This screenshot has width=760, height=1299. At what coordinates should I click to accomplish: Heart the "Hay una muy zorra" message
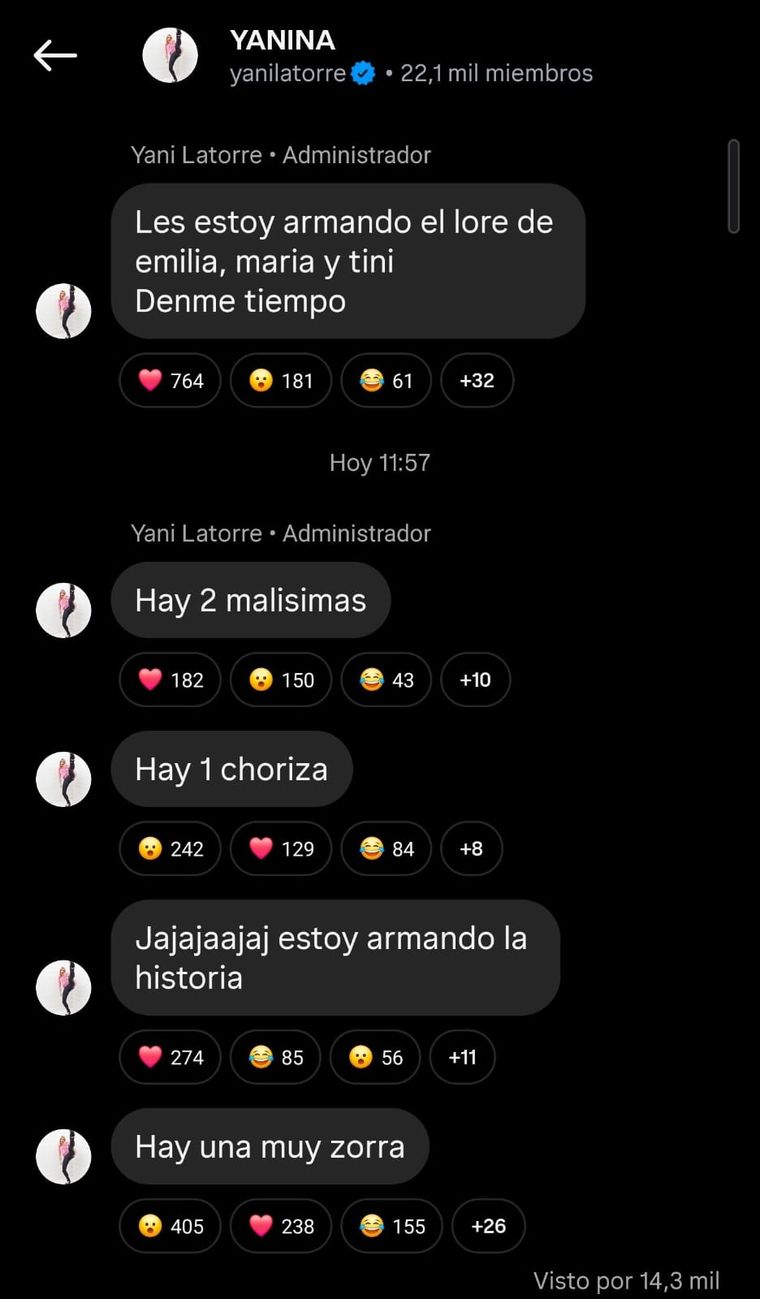280,1226
